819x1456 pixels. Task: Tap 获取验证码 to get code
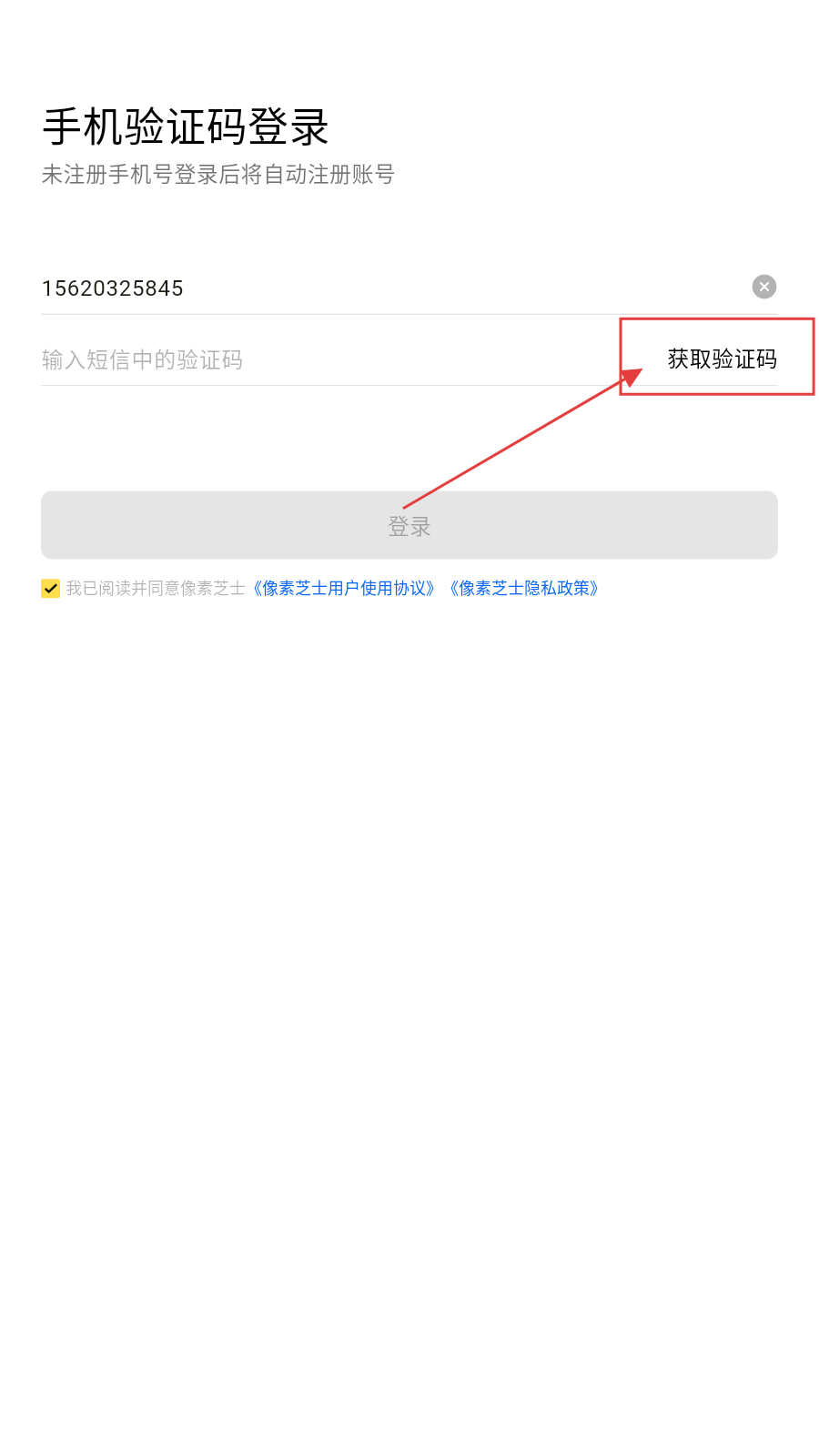pyautogui.click(x=722, y=359)
